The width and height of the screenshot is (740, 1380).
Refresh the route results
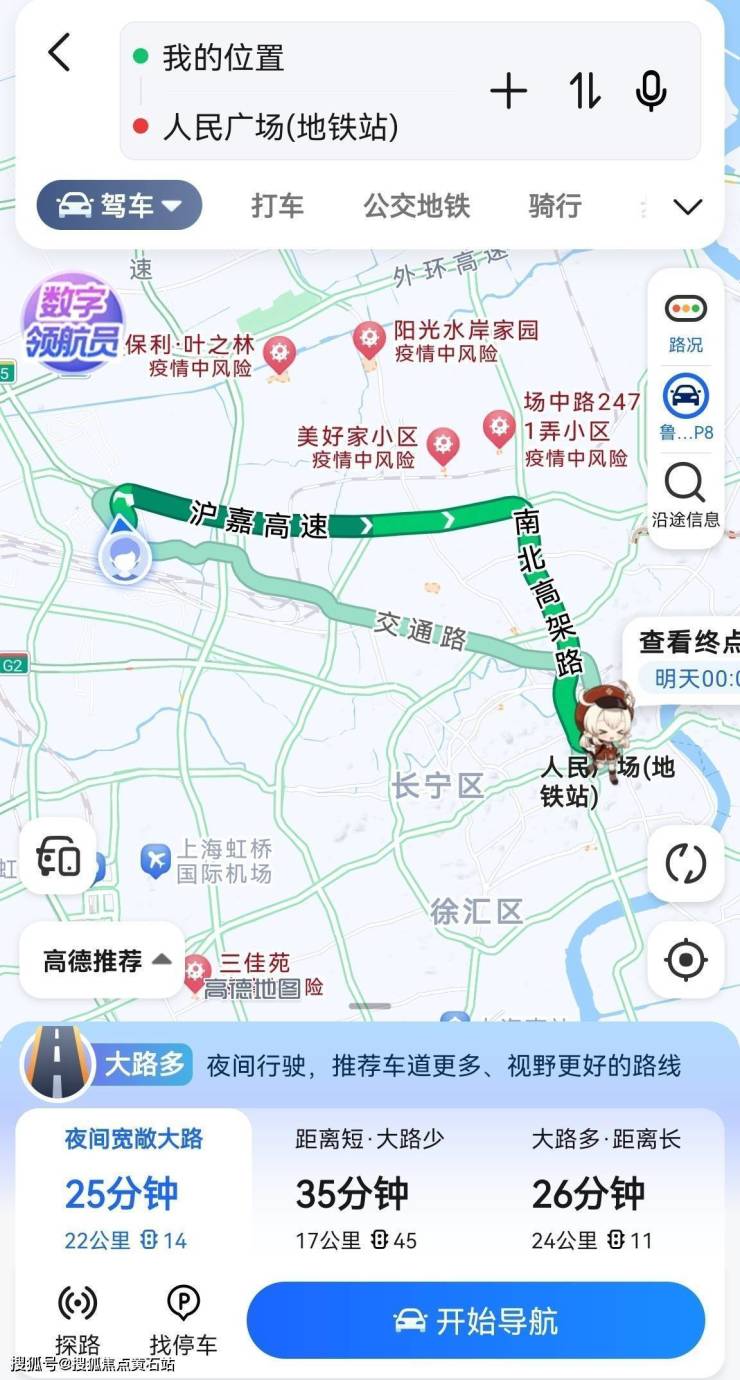click(686, 864)
